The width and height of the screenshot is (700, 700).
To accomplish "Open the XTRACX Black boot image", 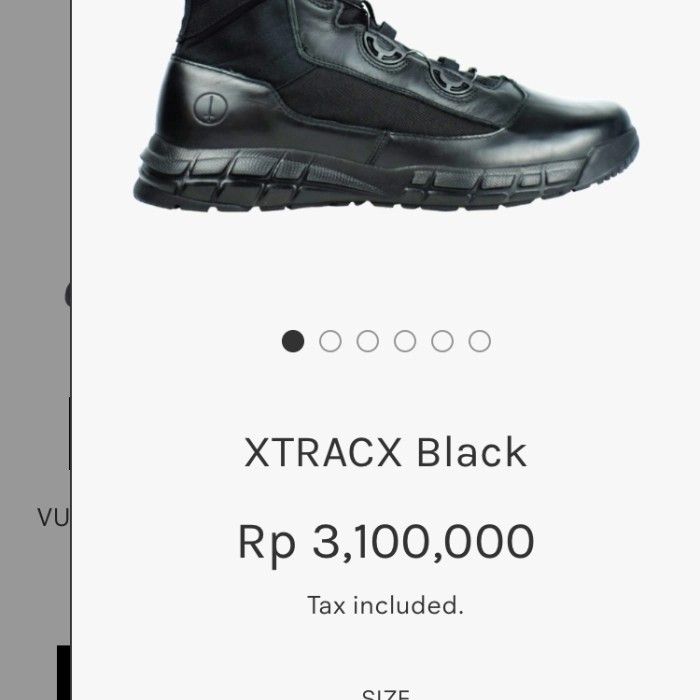I will [x=385, y=110].
